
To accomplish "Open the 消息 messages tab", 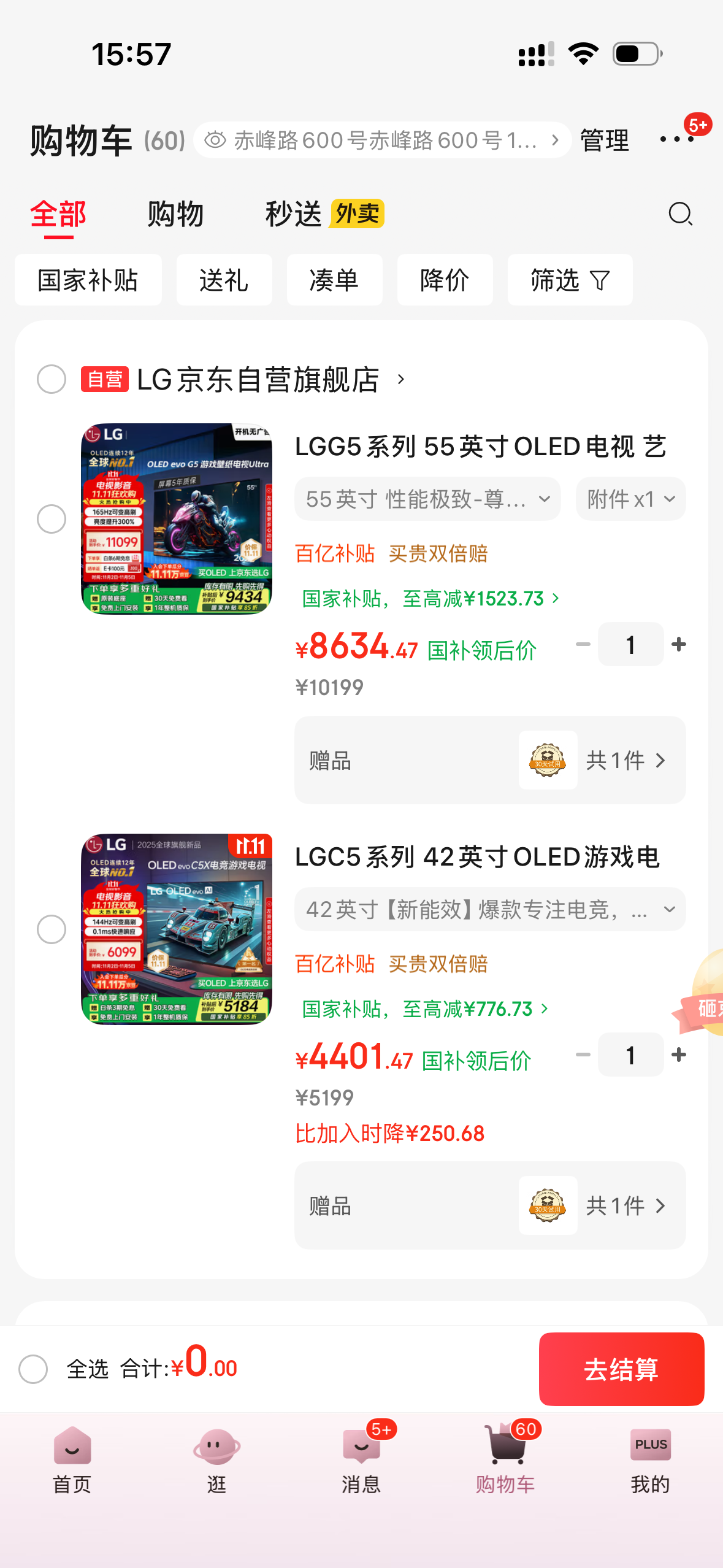I will coord(361,1460).
